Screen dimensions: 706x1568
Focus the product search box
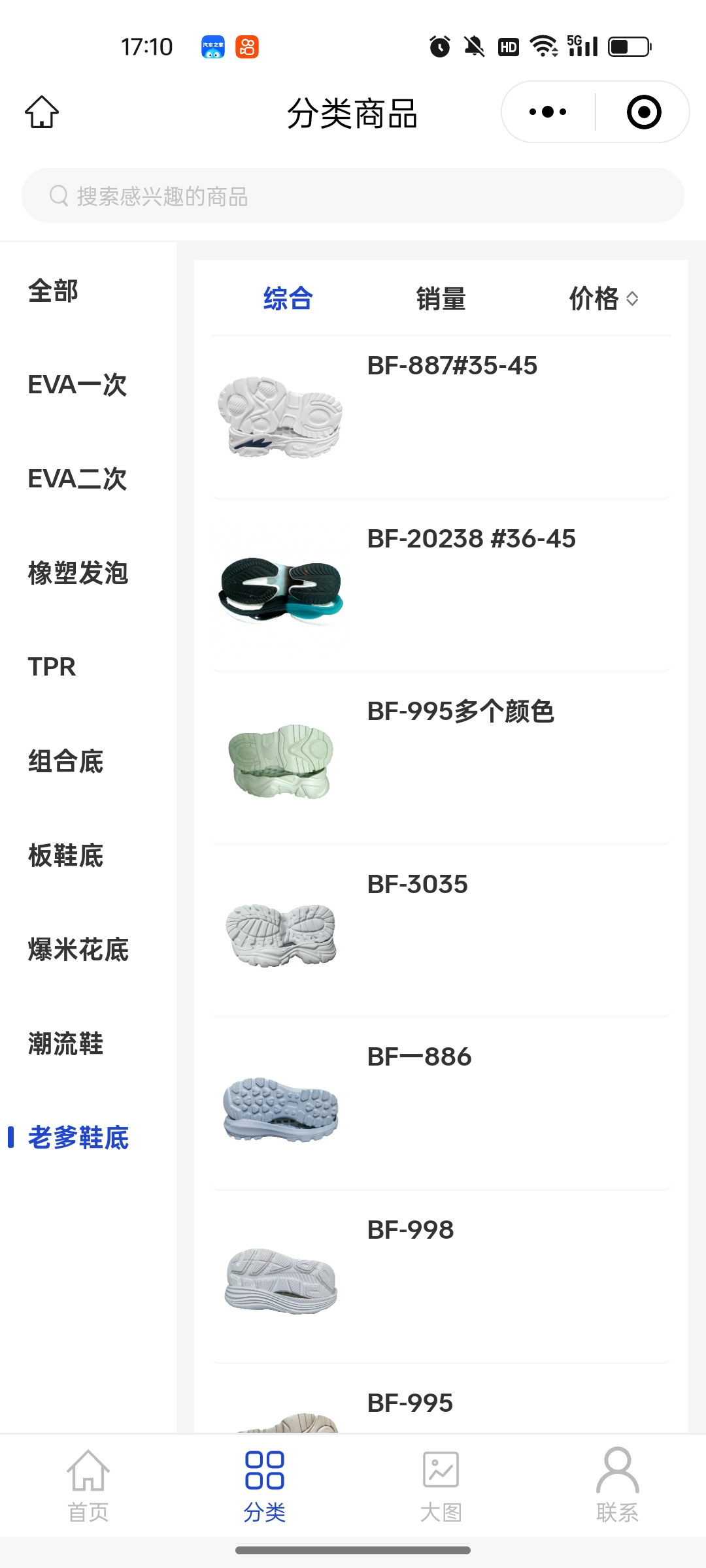pyautogui.click(x=353, y=196)
